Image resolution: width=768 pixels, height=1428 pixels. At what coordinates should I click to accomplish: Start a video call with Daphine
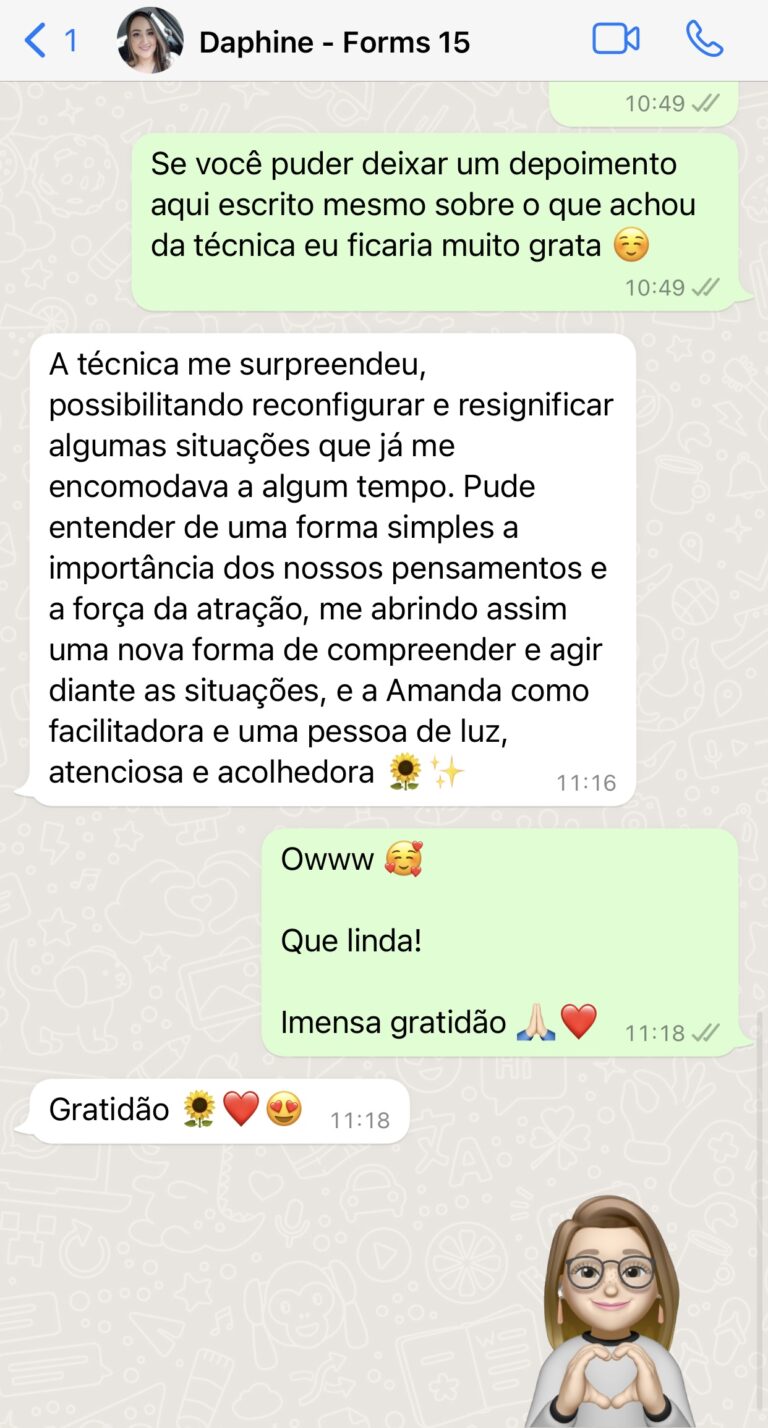tap(615, 40)
